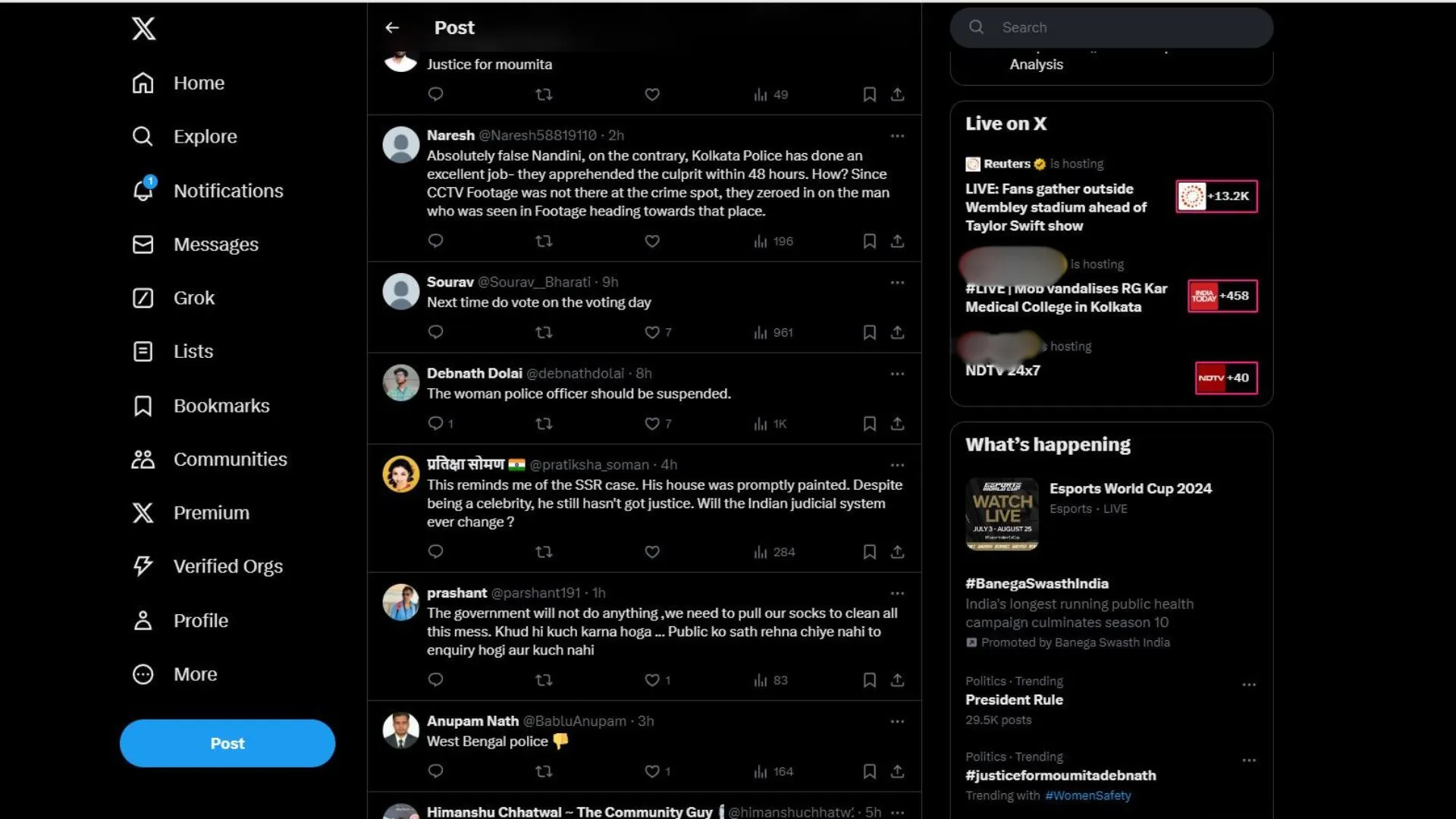Open Reuters live Taylor Swift Wembley stream
This screenshot has width=1456, height=819.
click(x=1056, y=207)
